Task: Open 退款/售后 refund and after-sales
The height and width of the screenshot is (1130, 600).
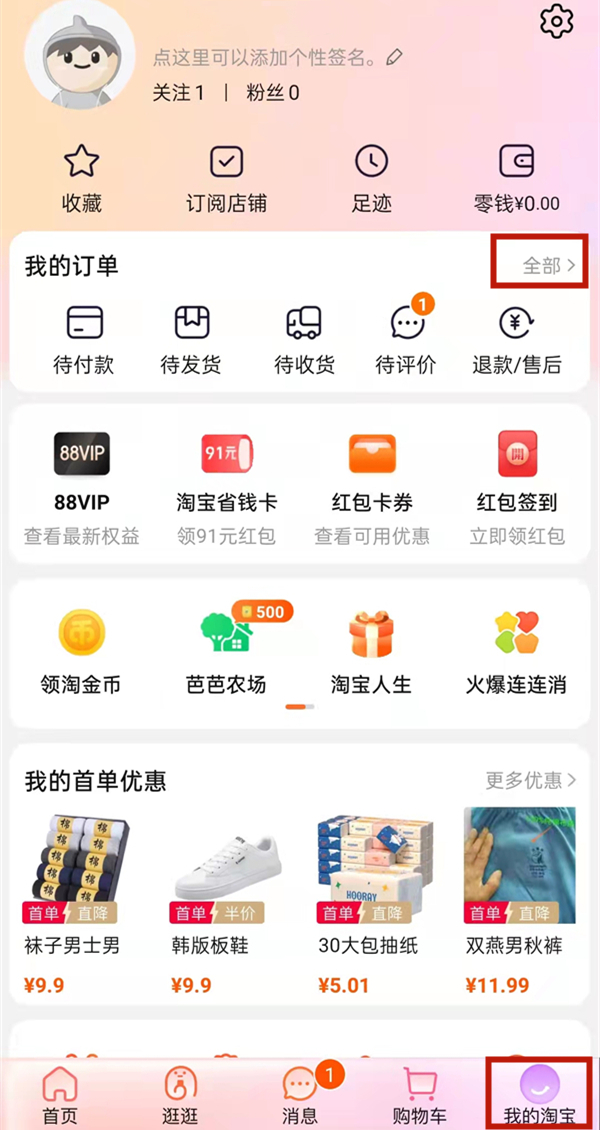Action: coord(516,340)
